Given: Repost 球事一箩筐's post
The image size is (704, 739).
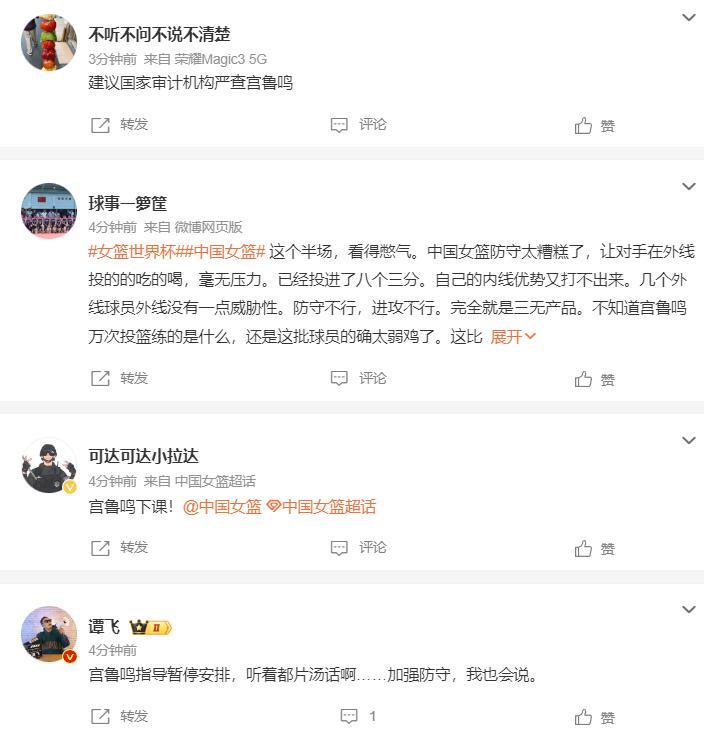Looking at the screenshot, I should pos(119,378).
